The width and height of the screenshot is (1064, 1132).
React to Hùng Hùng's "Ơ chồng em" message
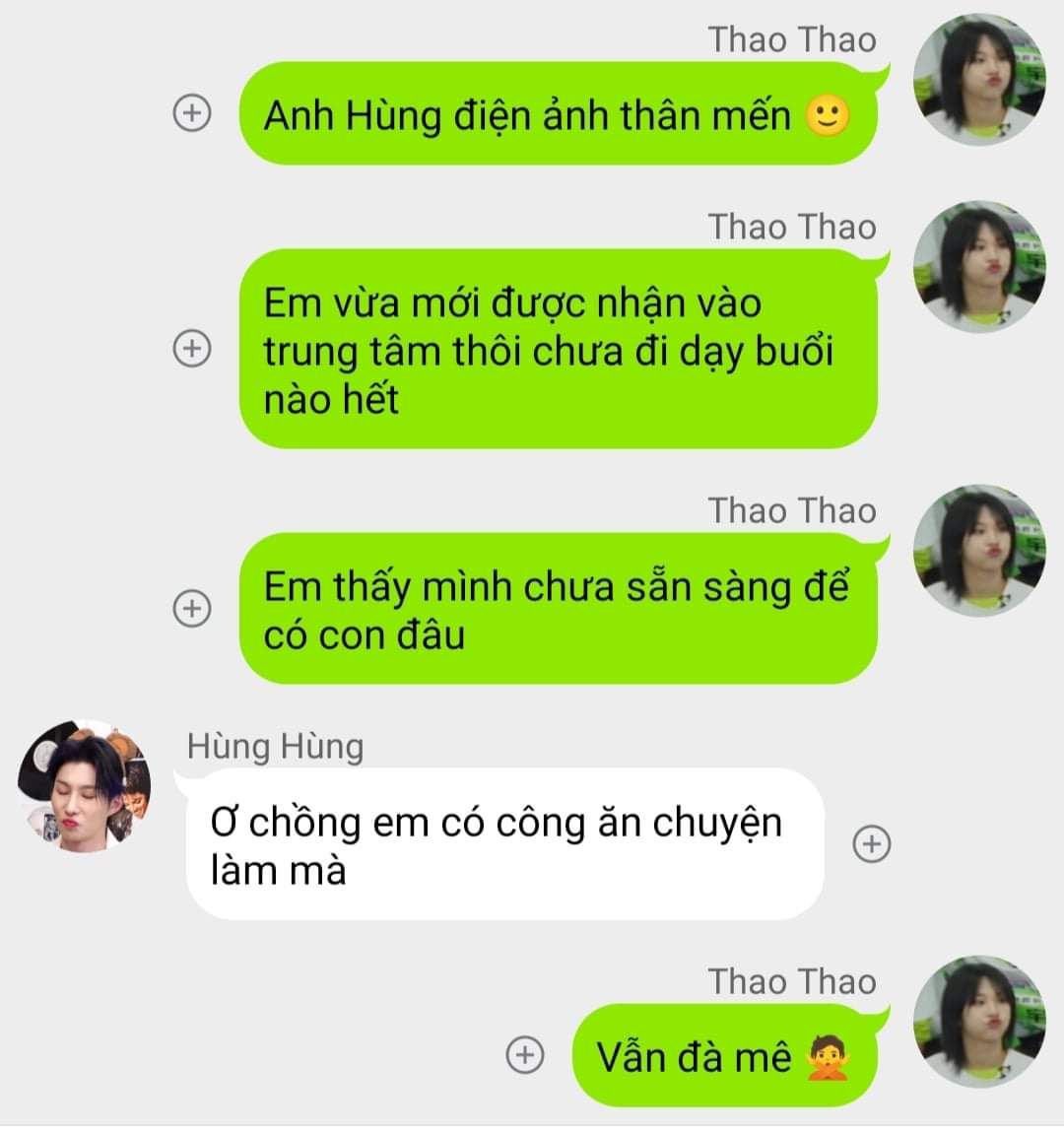click(871, 843)
